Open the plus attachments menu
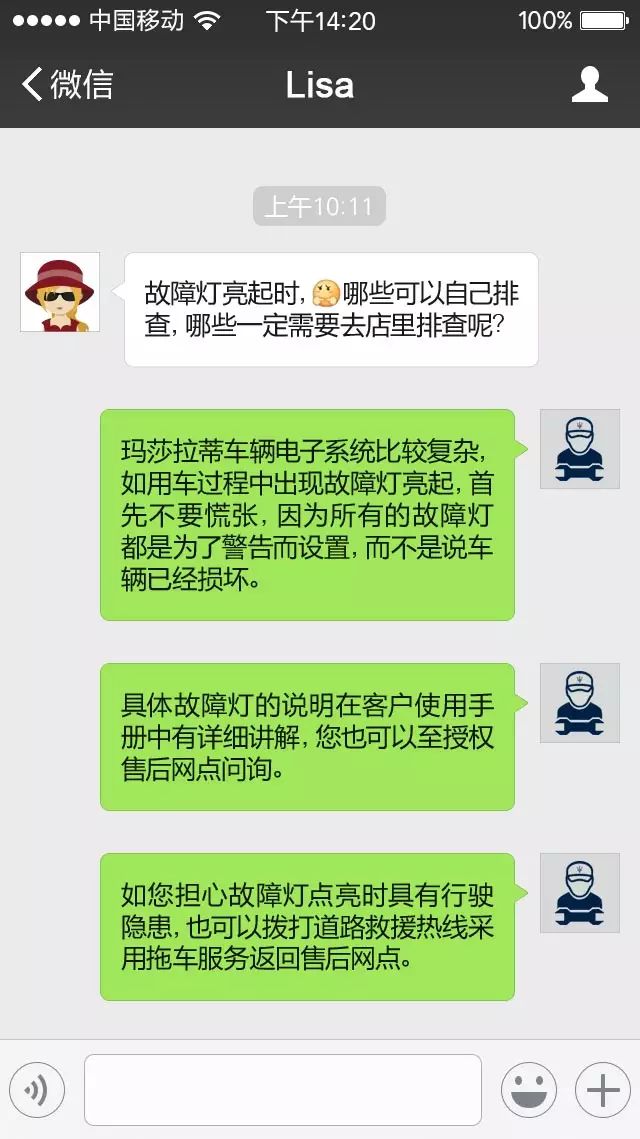640x1139 pixels. click(x=602, y=1089)
